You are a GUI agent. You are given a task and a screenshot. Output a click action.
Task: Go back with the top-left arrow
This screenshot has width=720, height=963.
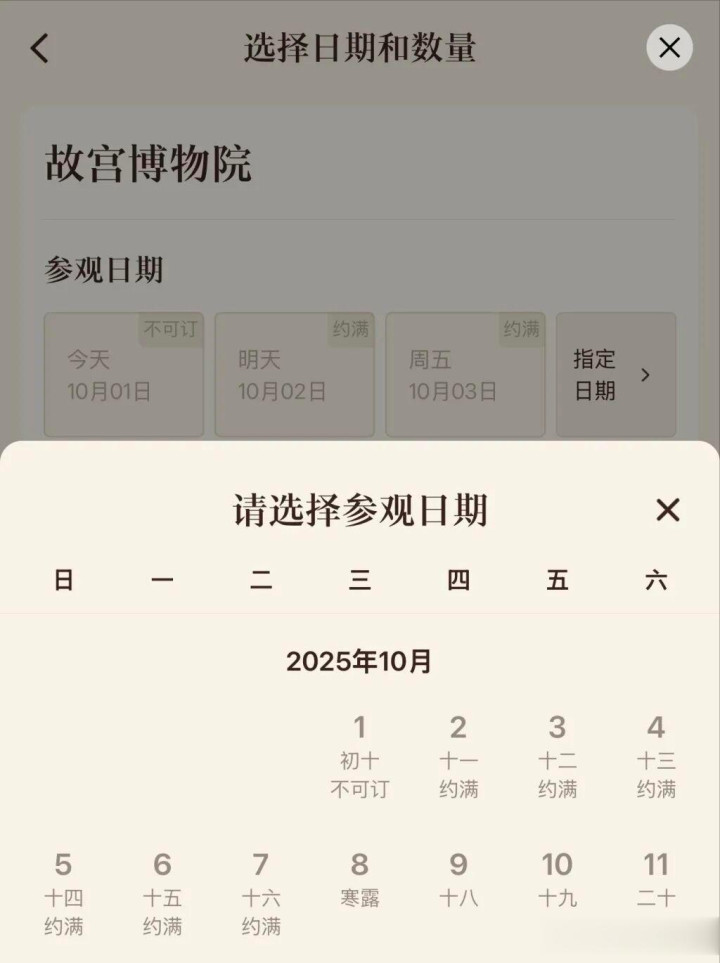click(x=39, y=48)
